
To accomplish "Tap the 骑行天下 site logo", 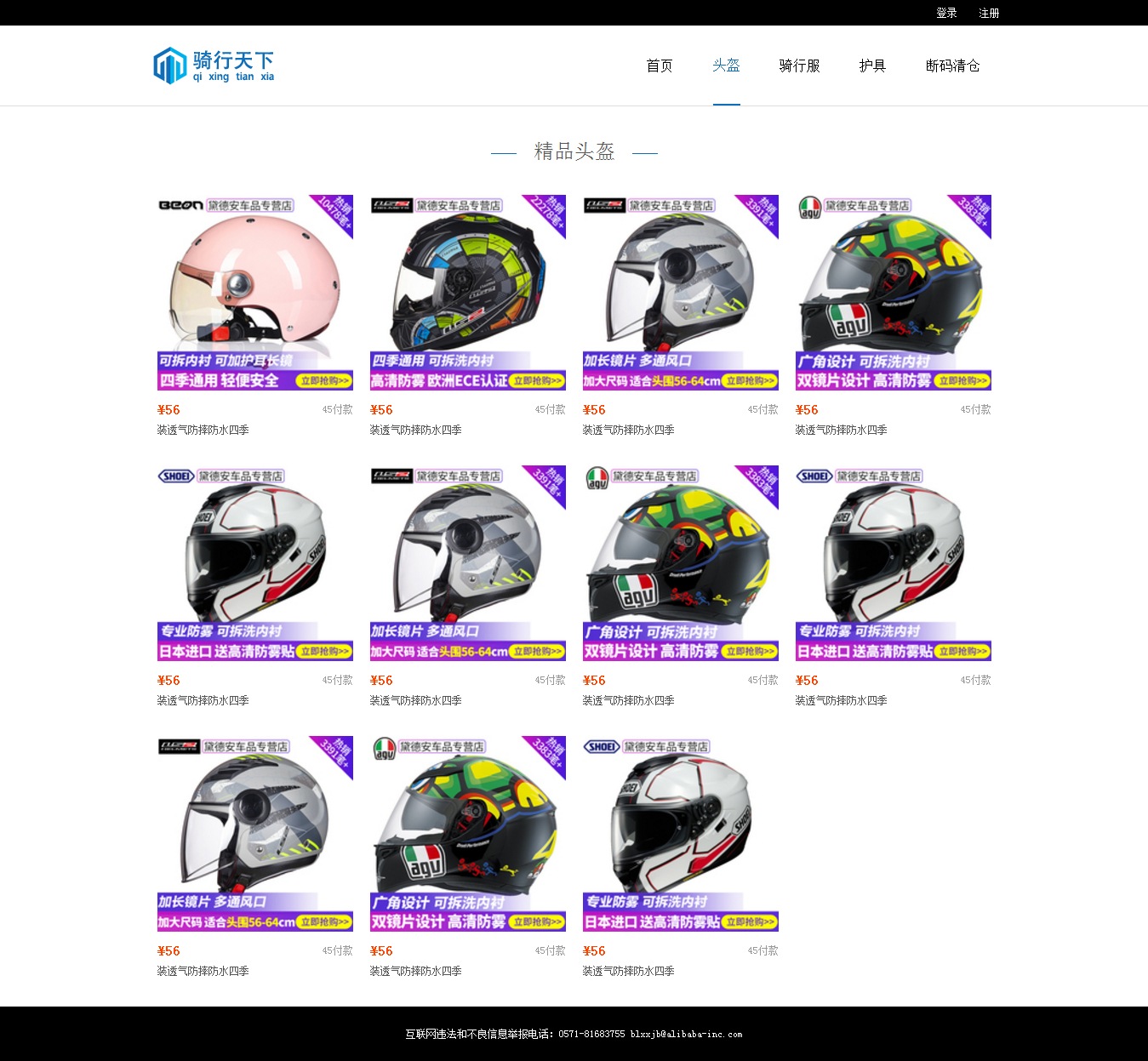I will click(x=214, y=66).
